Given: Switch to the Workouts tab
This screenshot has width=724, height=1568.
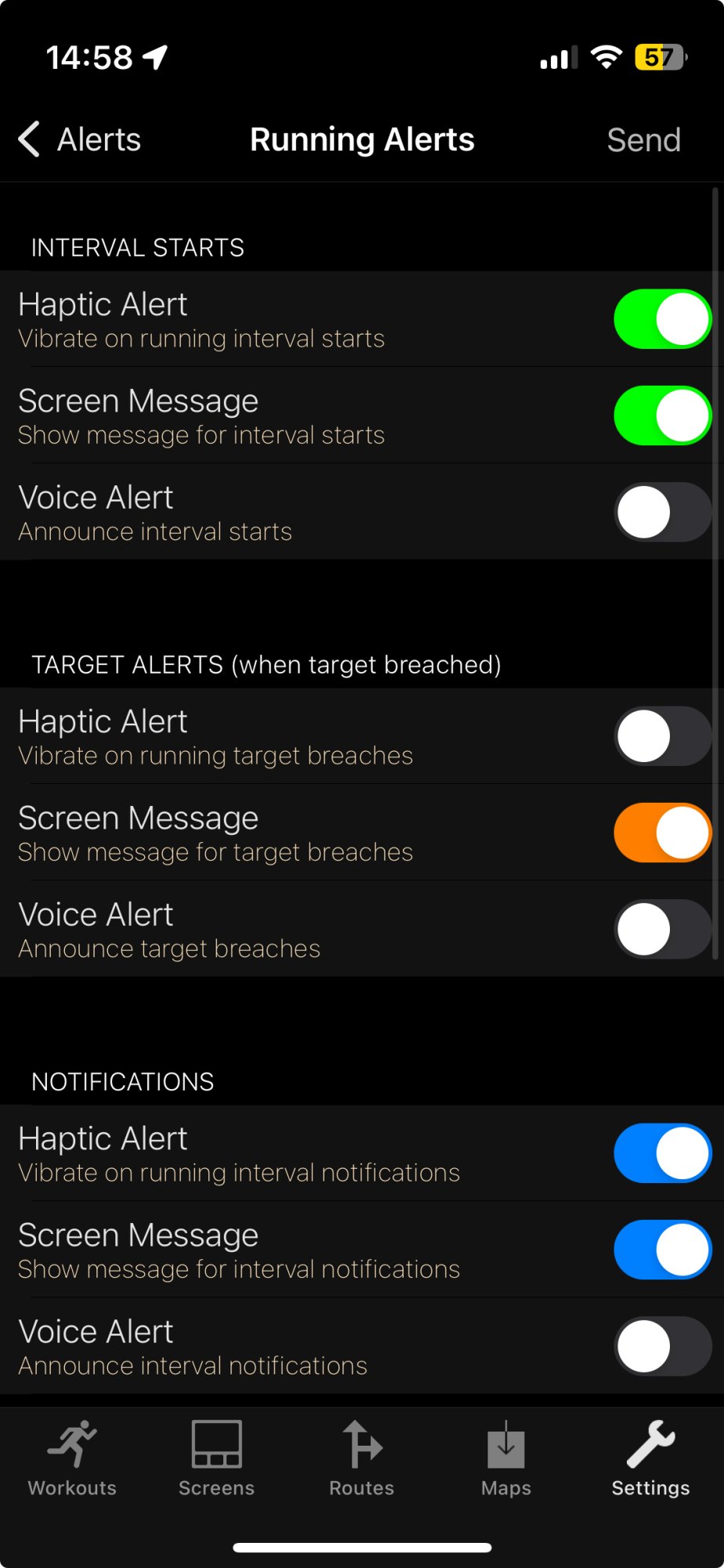Looking at the screenshot, I should [72, 1458].
